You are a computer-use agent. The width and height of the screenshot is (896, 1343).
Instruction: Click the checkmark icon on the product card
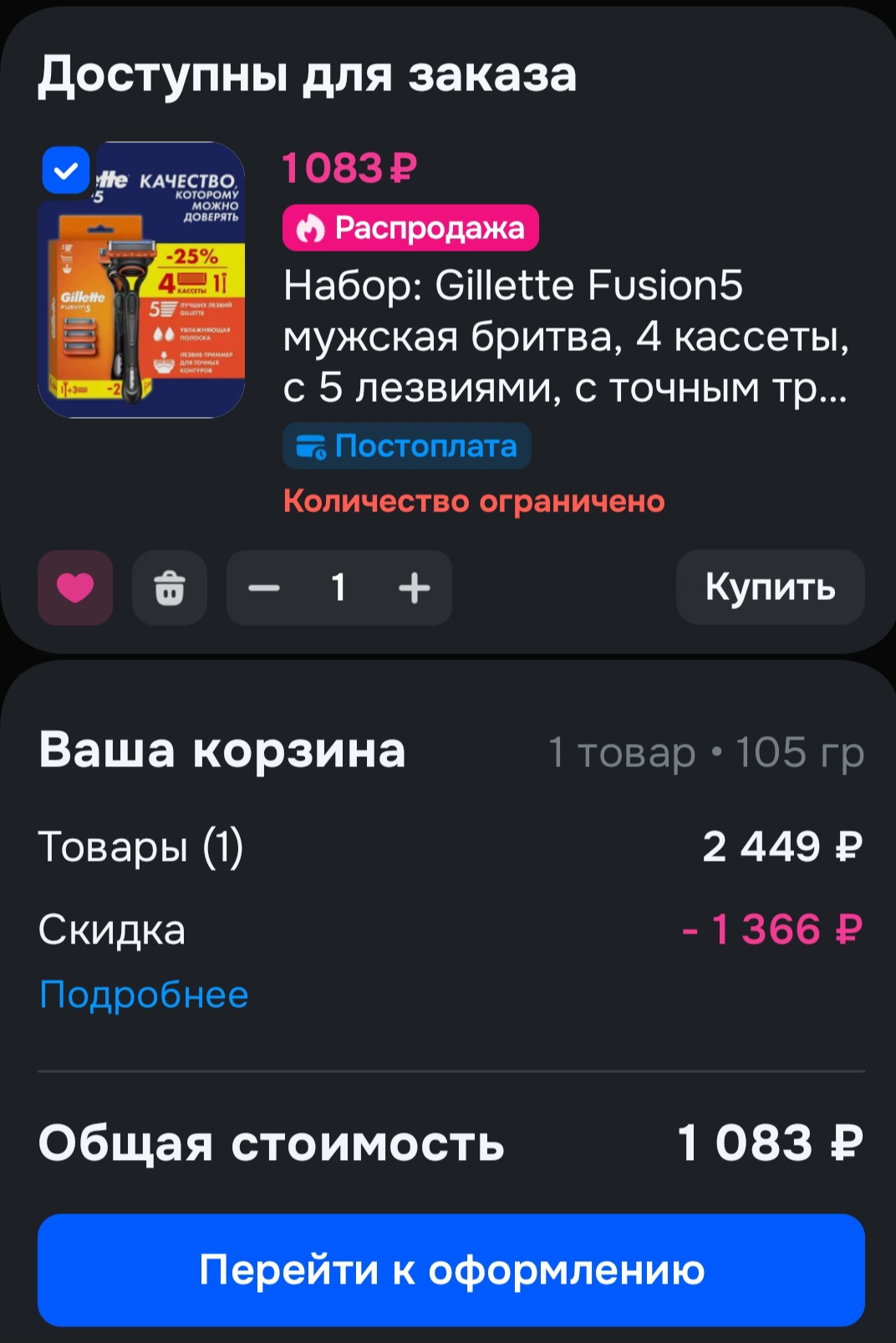[67, 171]
